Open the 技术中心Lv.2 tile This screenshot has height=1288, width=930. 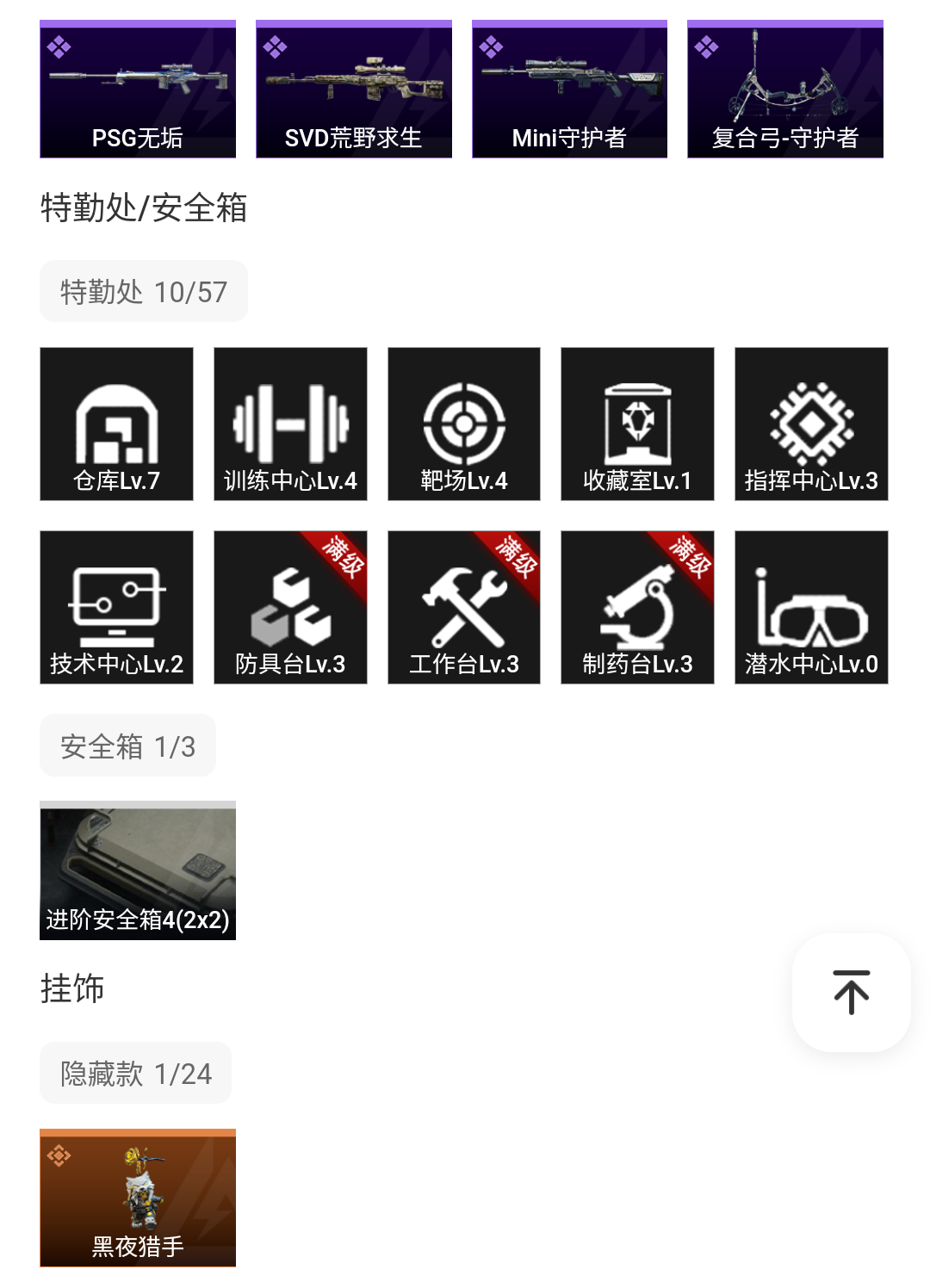(x=116, y=607)
